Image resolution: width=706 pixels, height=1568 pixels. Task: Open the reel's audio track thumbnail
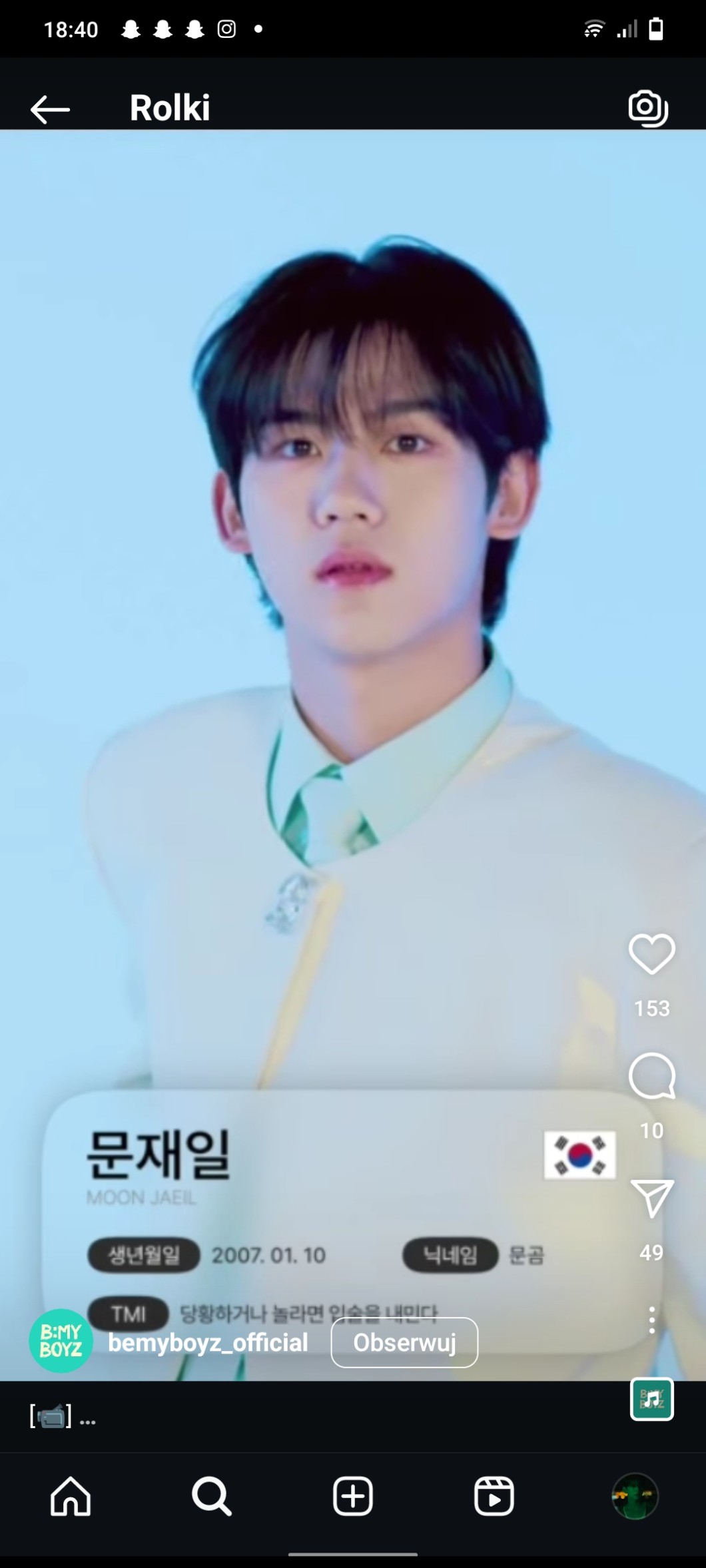(651, 1399)
